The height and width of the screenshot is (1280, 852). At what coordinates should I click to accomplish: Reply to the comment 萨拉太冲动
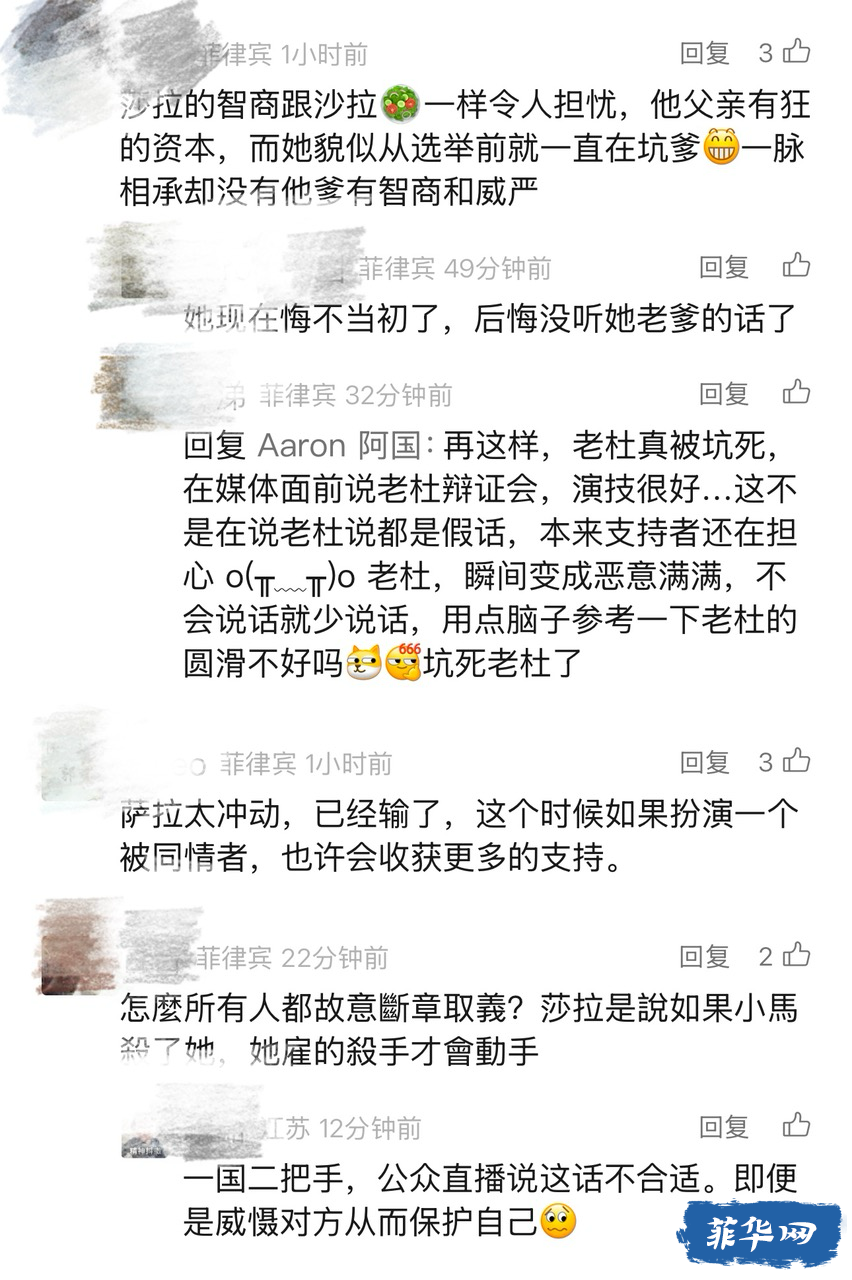[705, 762]
